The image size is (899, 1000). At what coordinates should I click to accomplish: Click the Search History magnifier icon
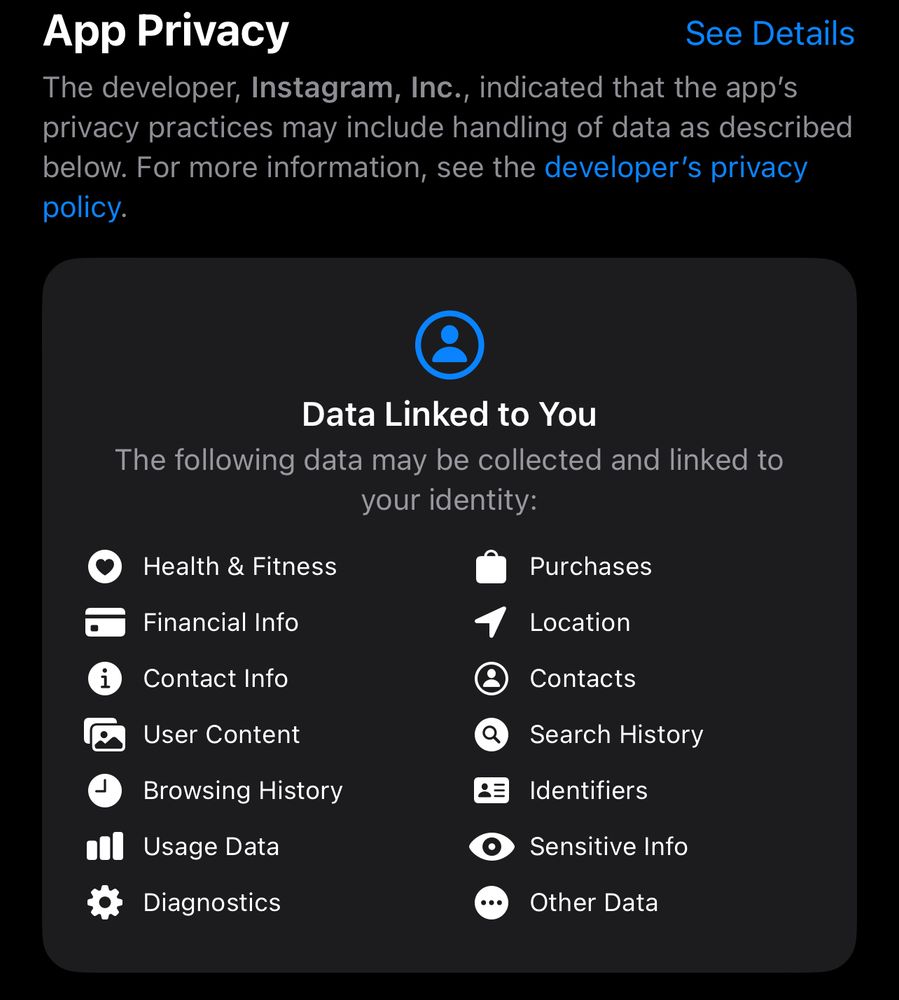(491, 734)
